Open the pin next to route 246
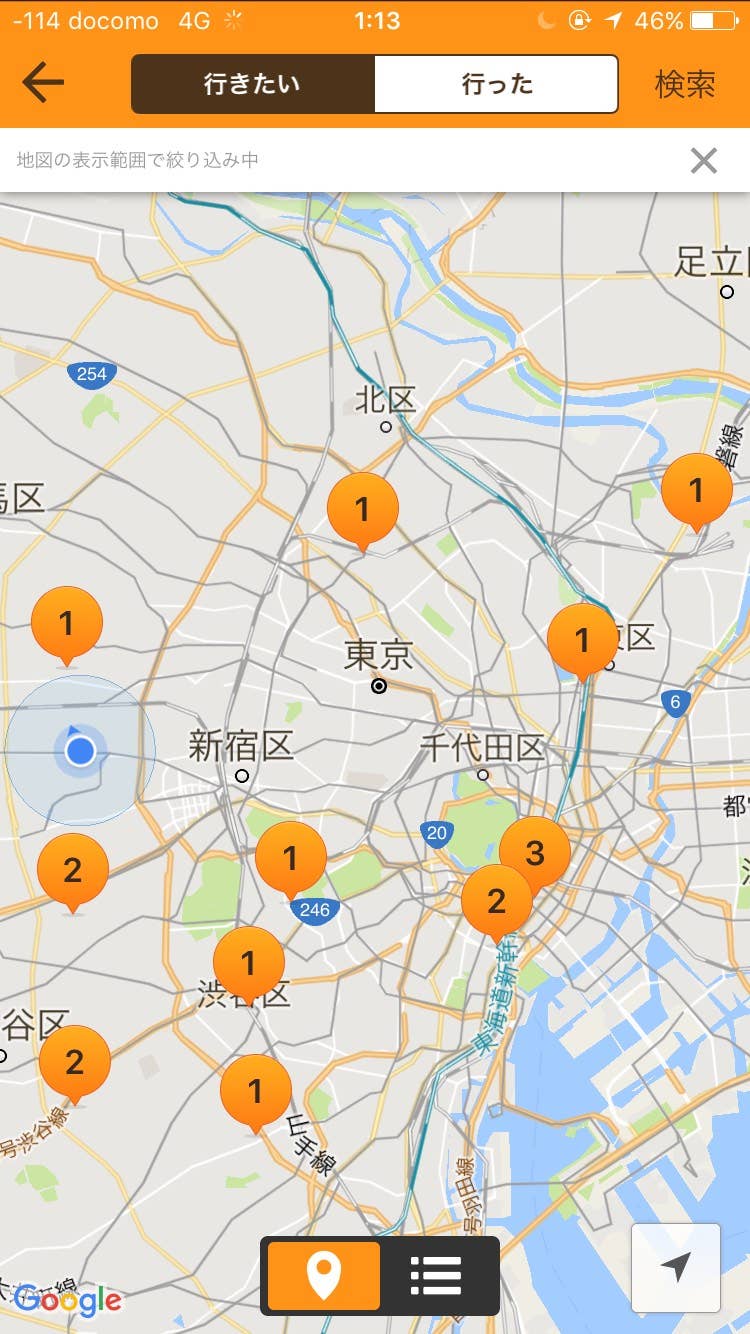The height and width of the screenshot is (1334, 750). tap(291, 861)
